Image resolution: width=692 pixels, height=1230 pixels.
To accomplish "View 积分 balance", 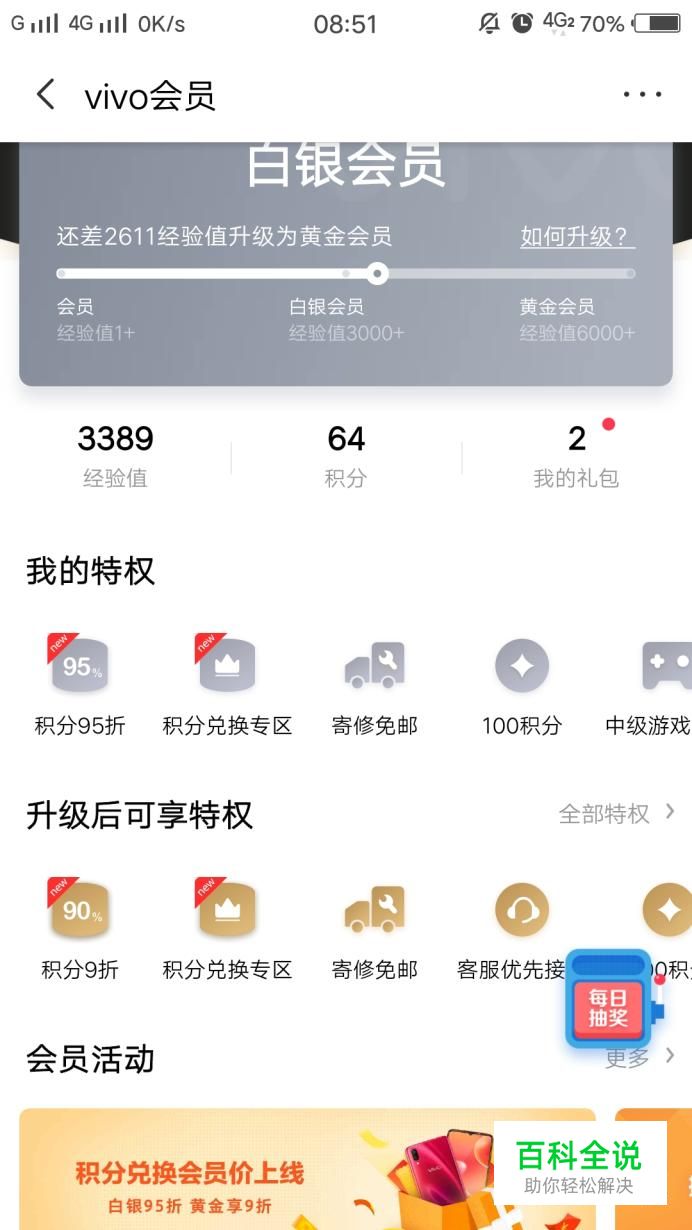I will [346, 455].
